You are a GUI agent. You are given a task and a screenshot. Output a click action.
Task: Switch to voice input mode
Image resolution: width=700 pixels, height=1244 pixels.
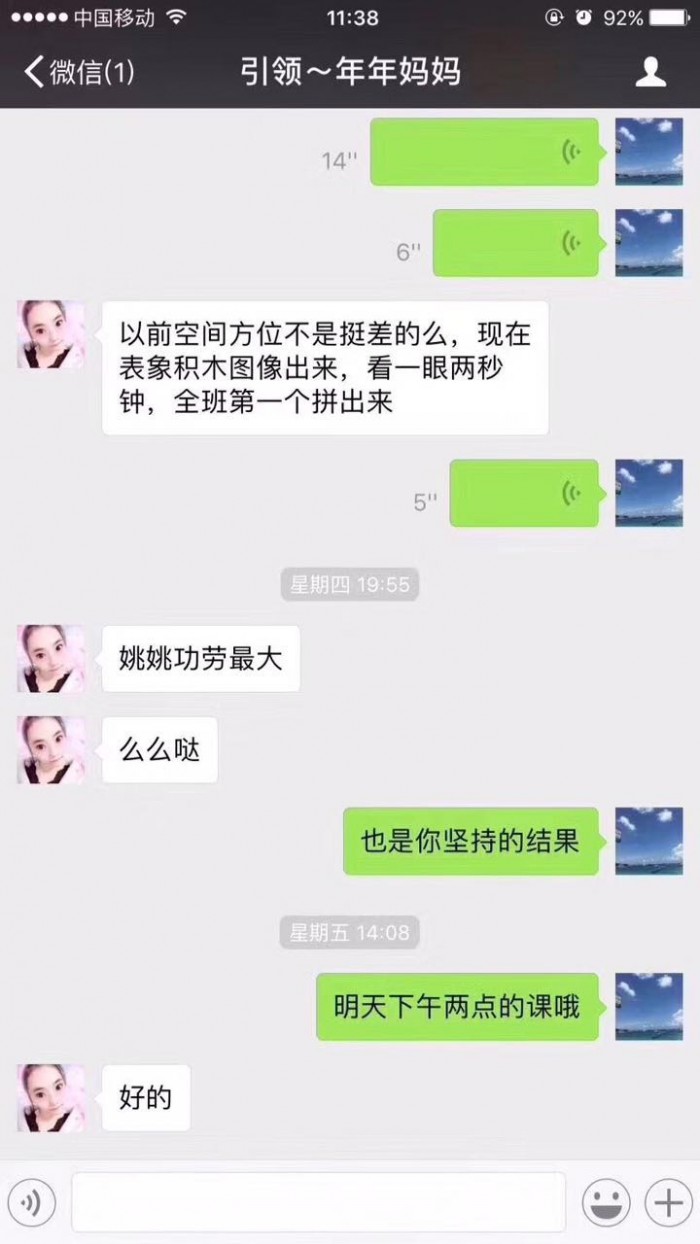[31, 1201]
